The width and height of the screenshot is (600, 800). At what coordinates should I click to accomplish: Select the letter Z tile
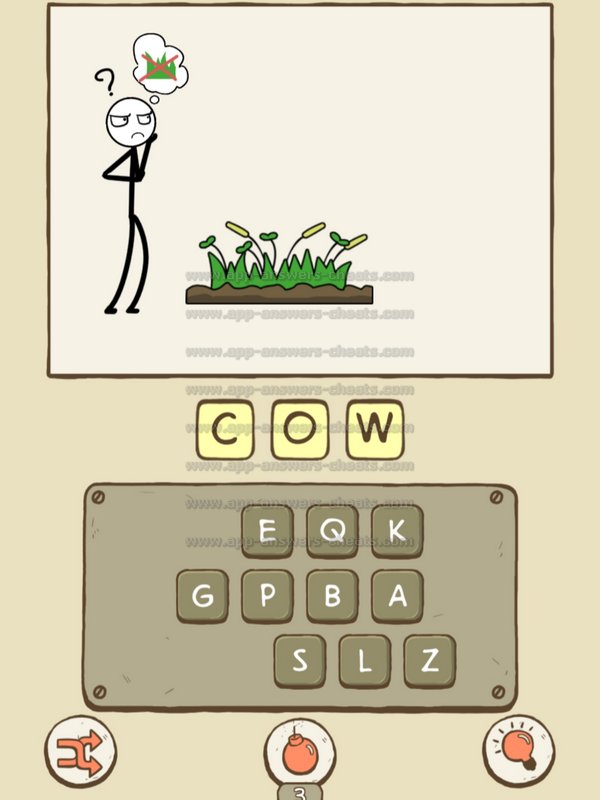[x=430, y=660]
